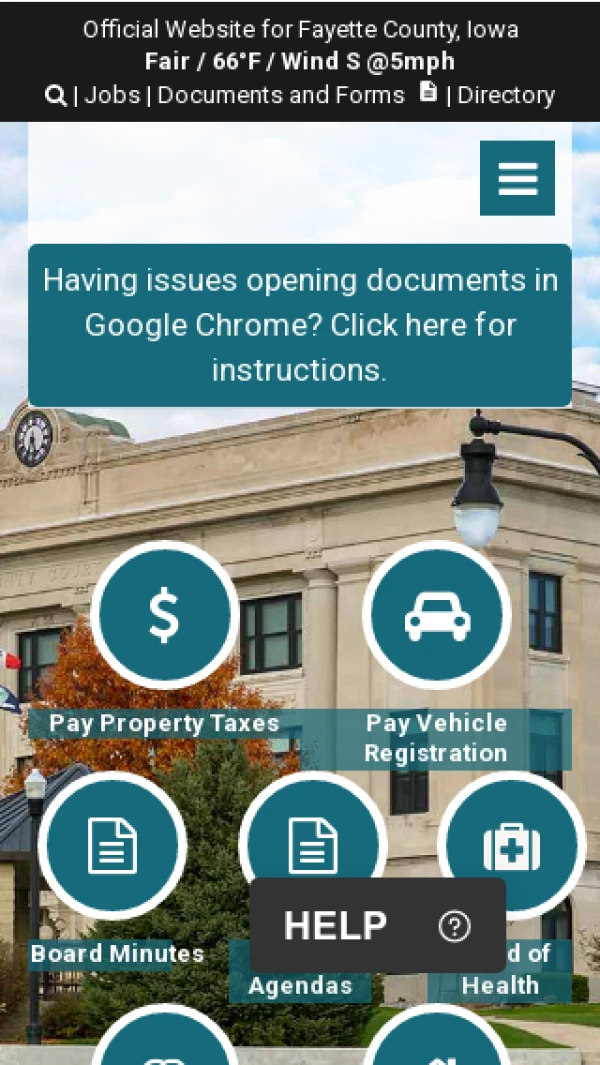Open Documents and Forms
This screenshot has width=600, height=1065.
click(281, 96)
